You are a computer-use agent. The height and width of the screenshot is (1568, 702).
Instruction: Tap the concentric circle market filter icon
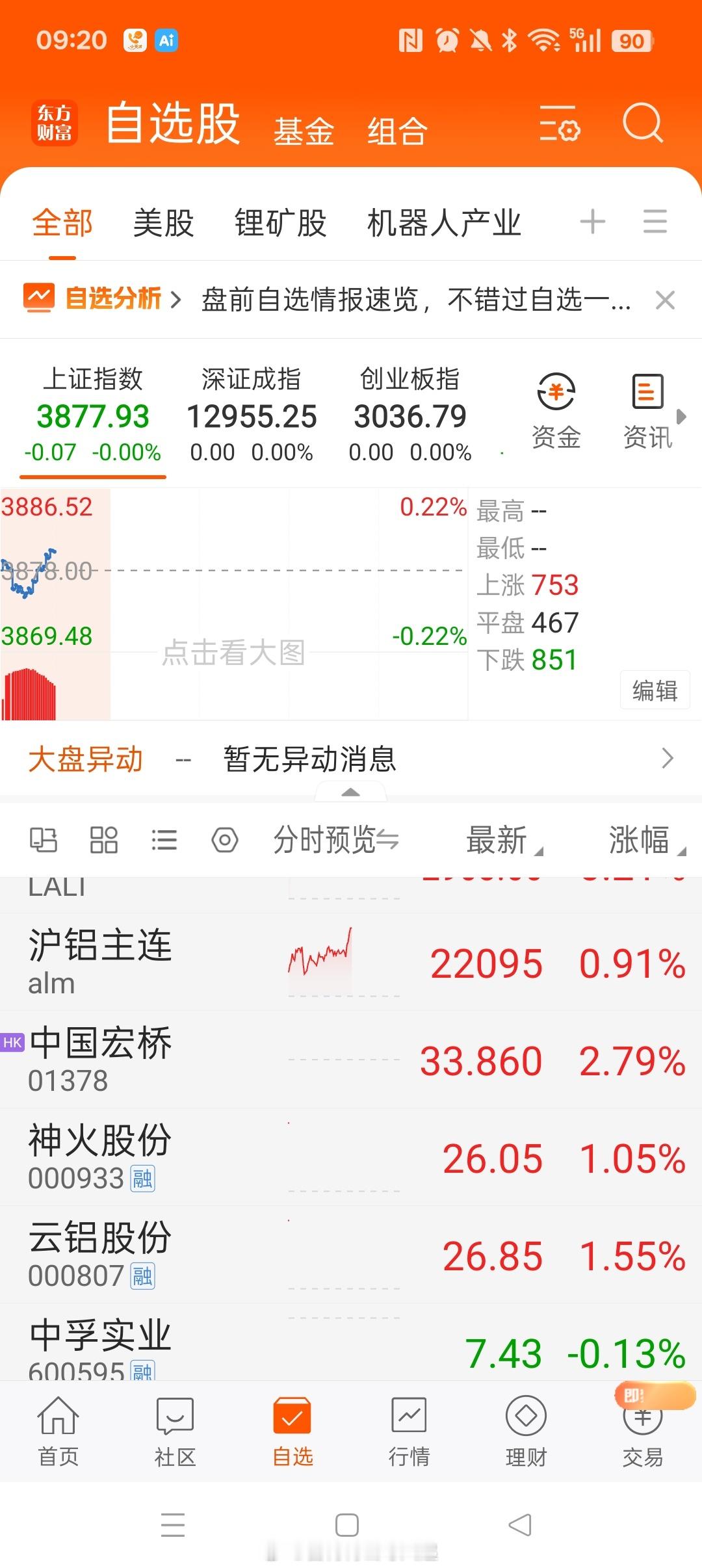coord(224,839)
